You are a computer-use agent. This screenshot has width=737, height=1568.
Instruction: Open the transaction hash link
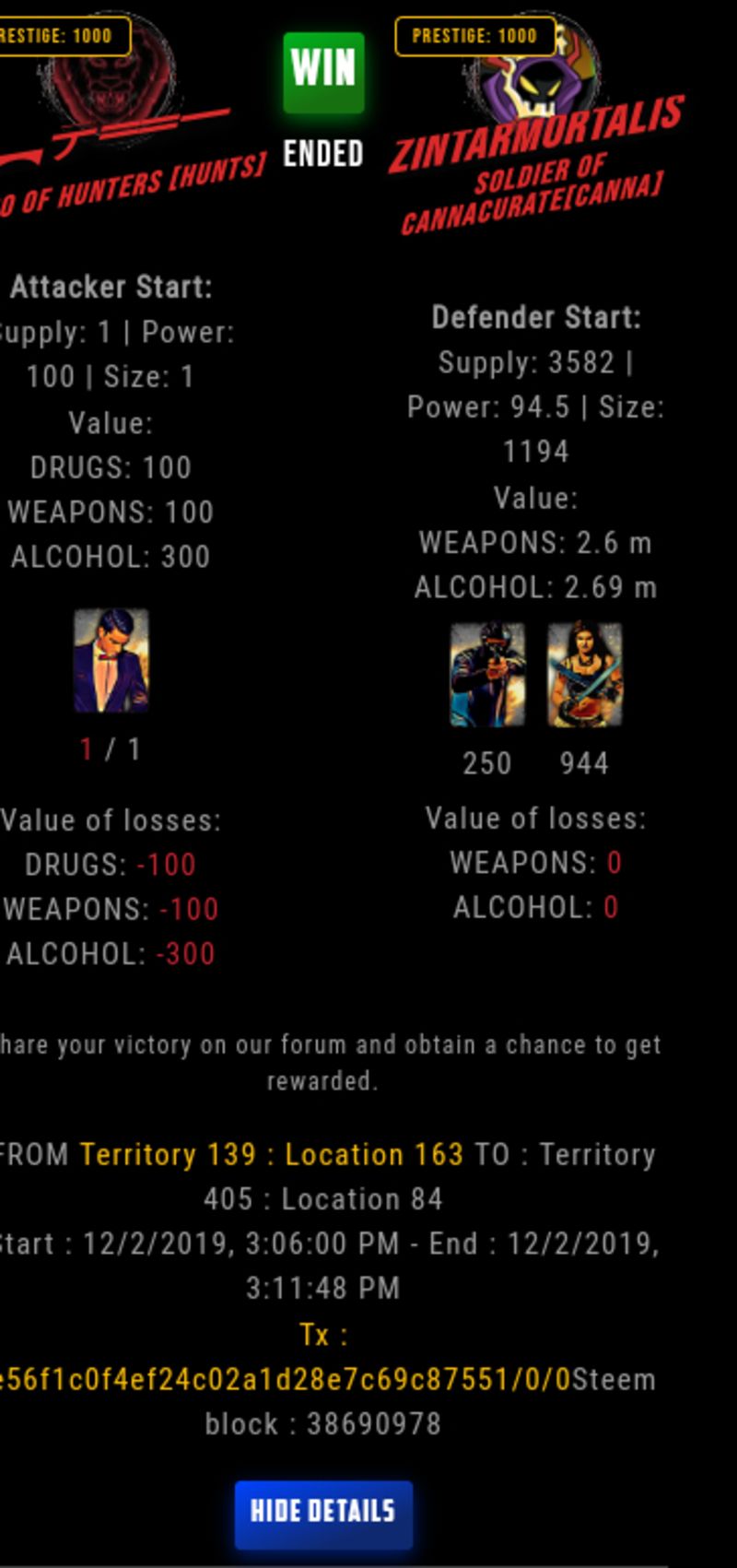coord(286,1379)
